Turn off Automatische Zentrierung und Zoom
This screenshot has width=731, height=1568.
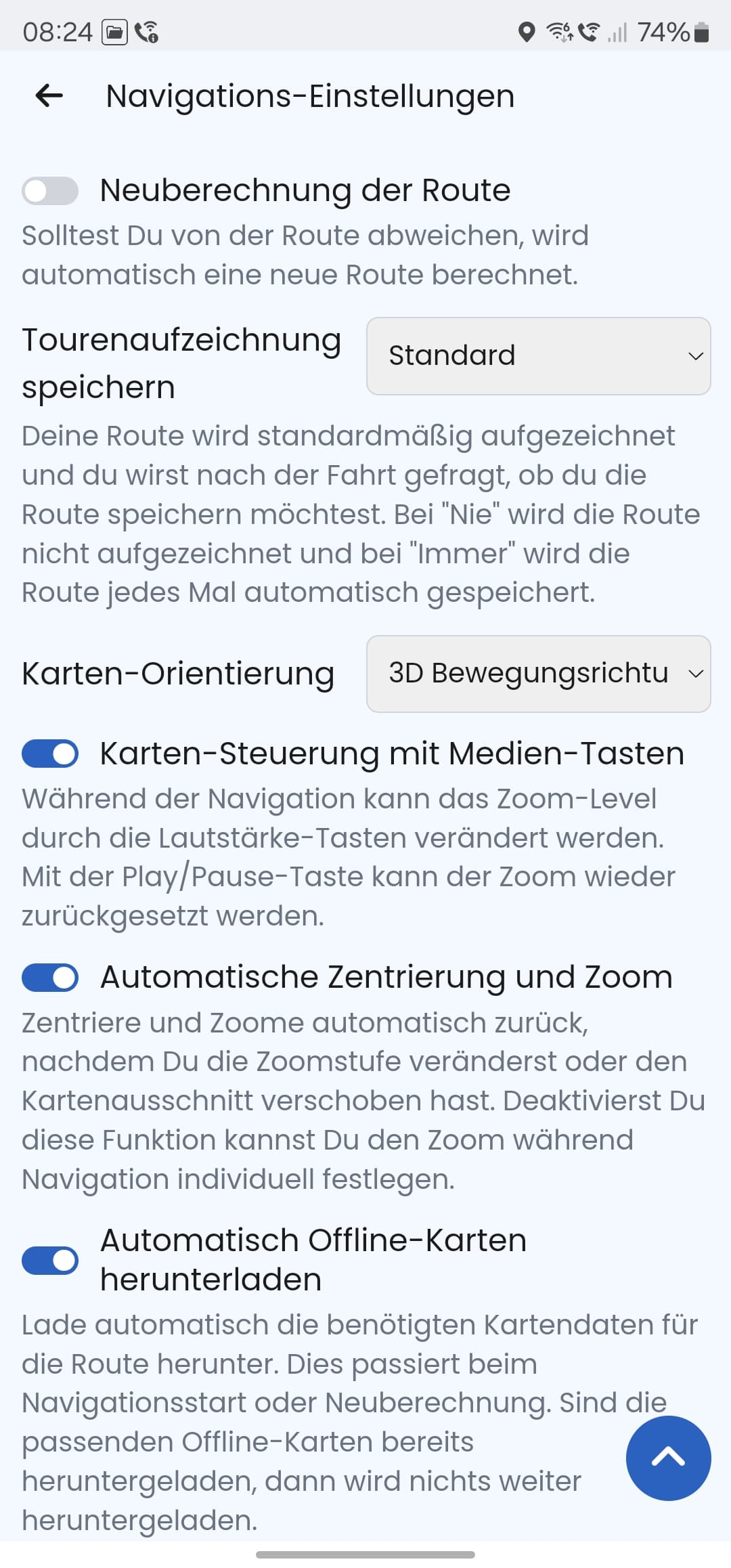(50, 977)
